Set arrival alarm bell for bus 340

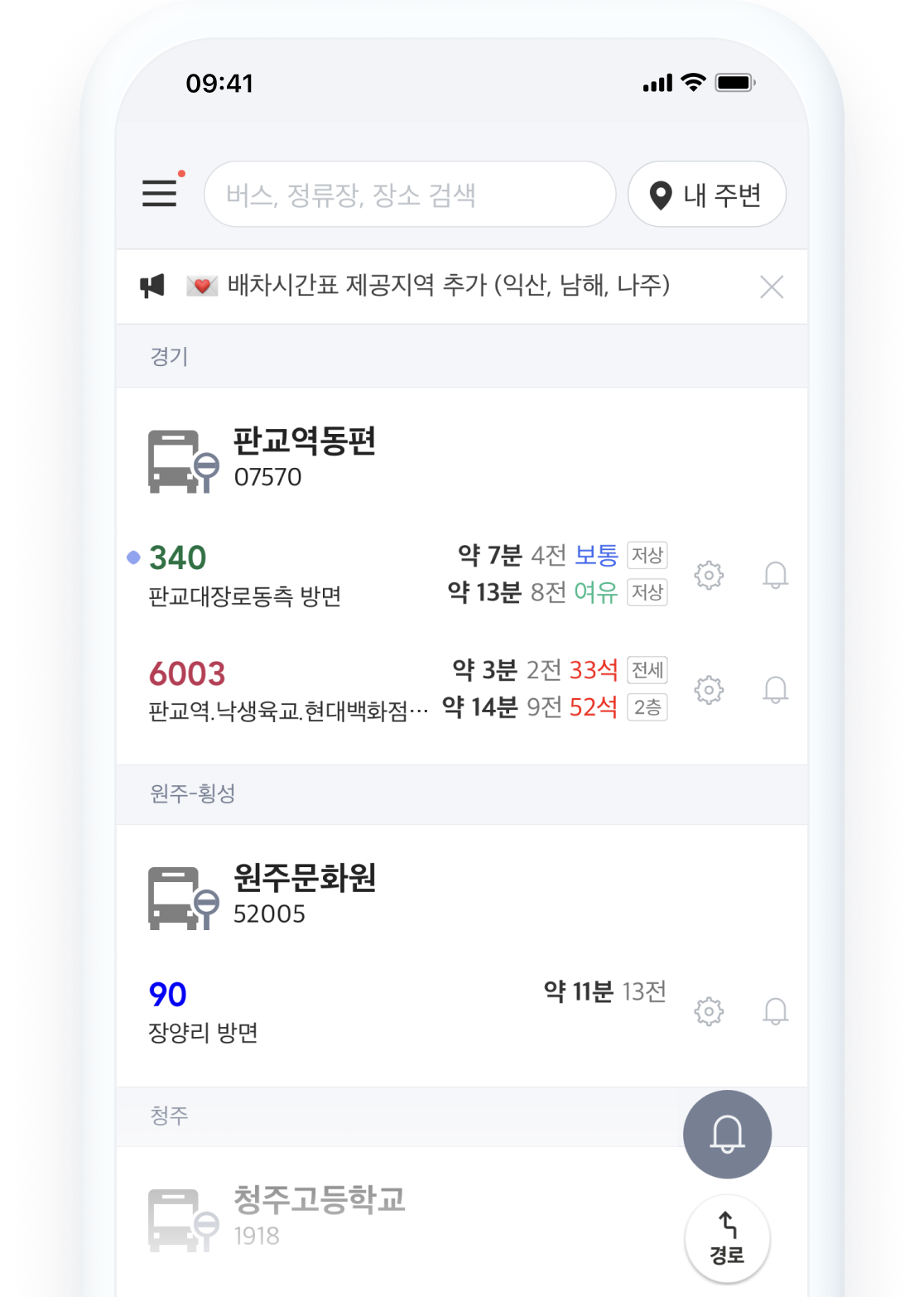(x=775, y=575)
